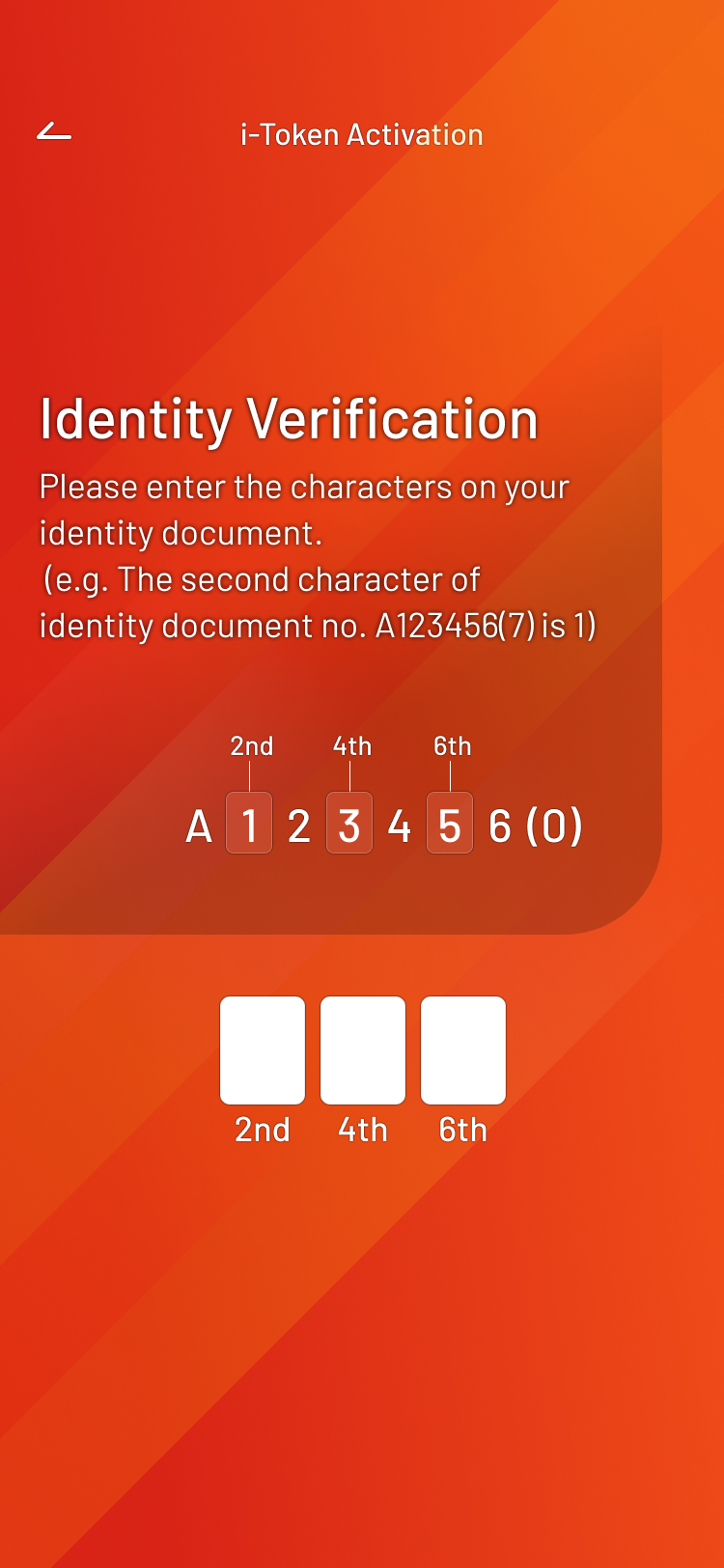
Task: Select the 4th character input box
Action: pos(363,1050)
